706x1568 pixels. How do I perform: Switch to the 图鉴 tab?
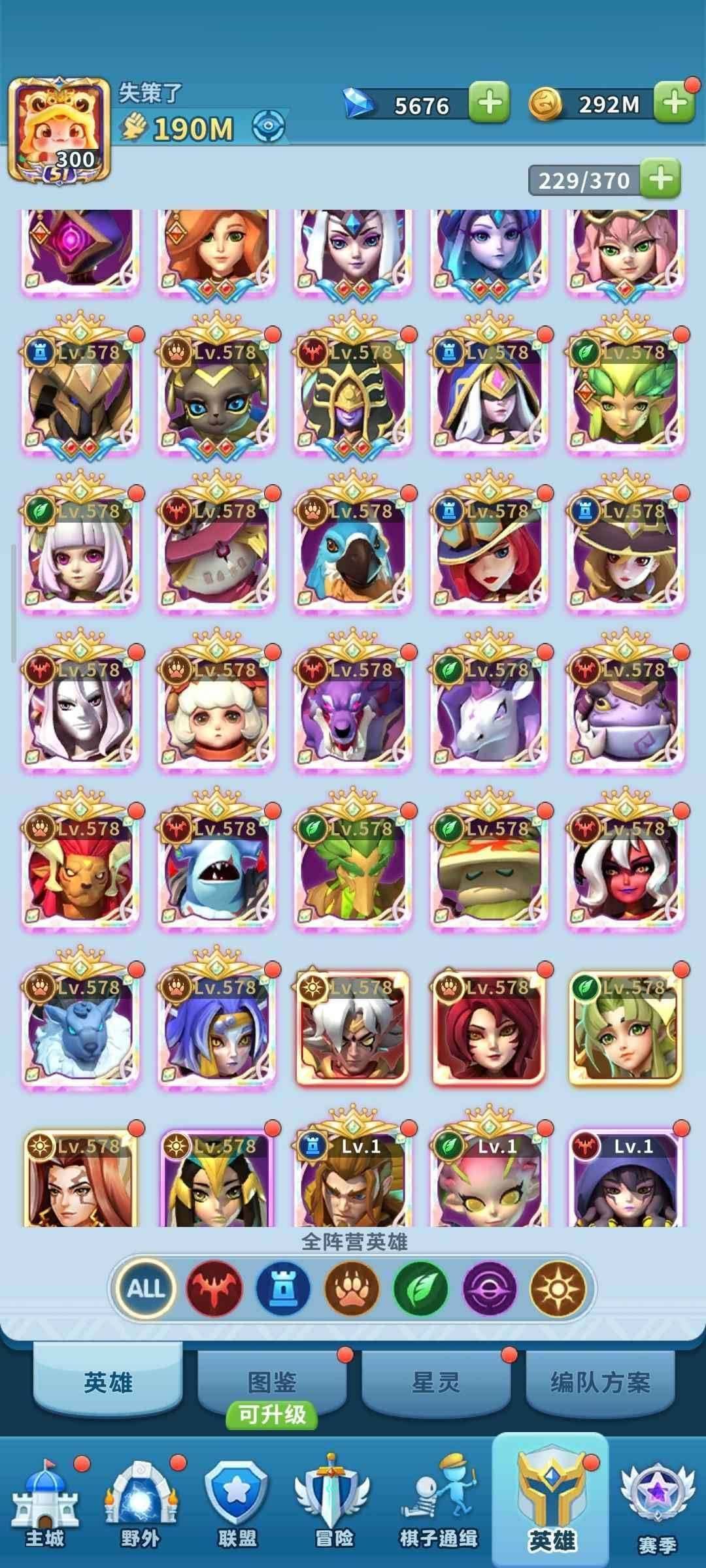pyautogui.click(x=272, y=1382)
